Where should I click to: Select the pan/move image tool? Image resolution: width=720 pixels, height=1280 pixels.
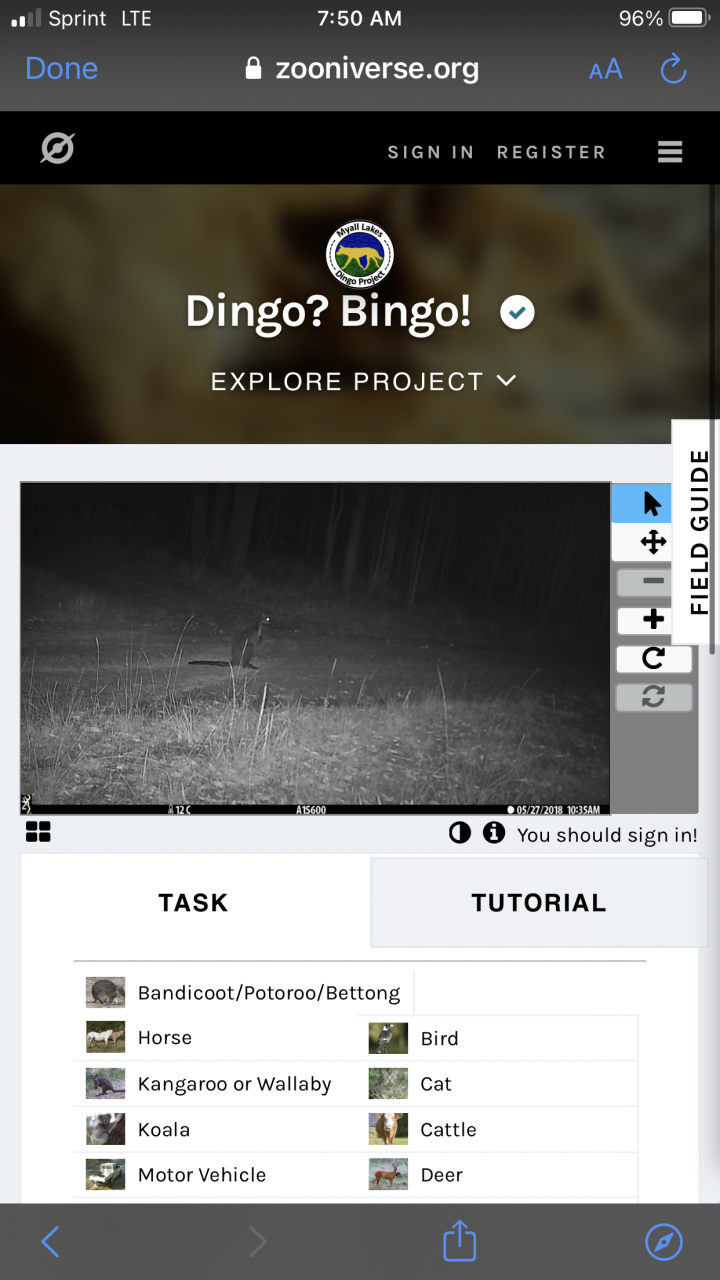653,543
